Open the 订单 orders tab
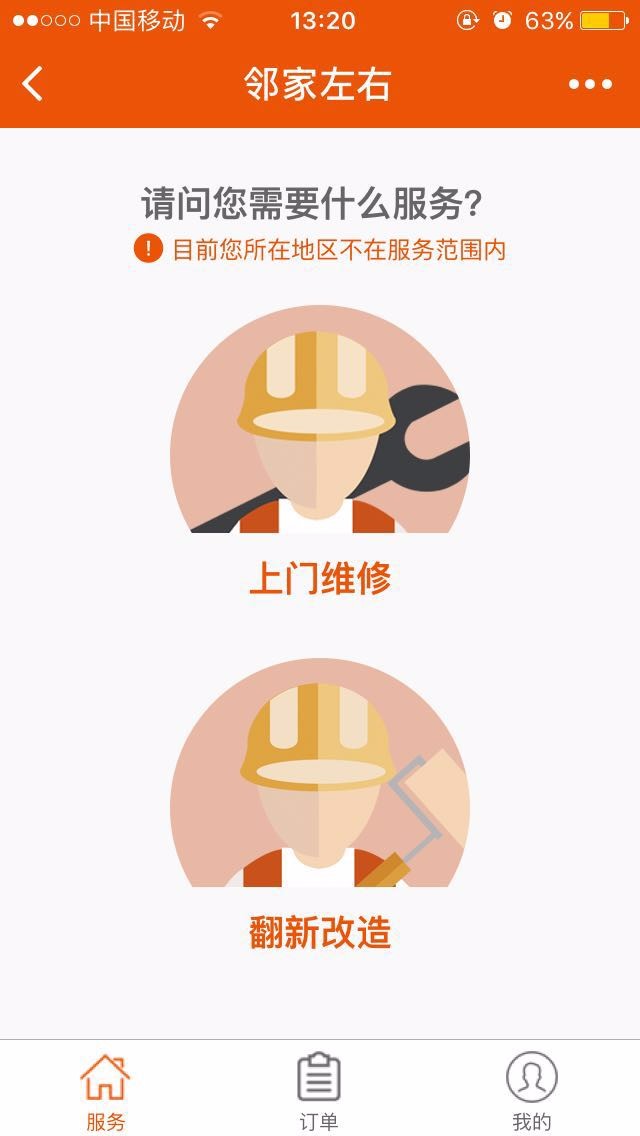Screen dimensions: 640x1136 319,1090
